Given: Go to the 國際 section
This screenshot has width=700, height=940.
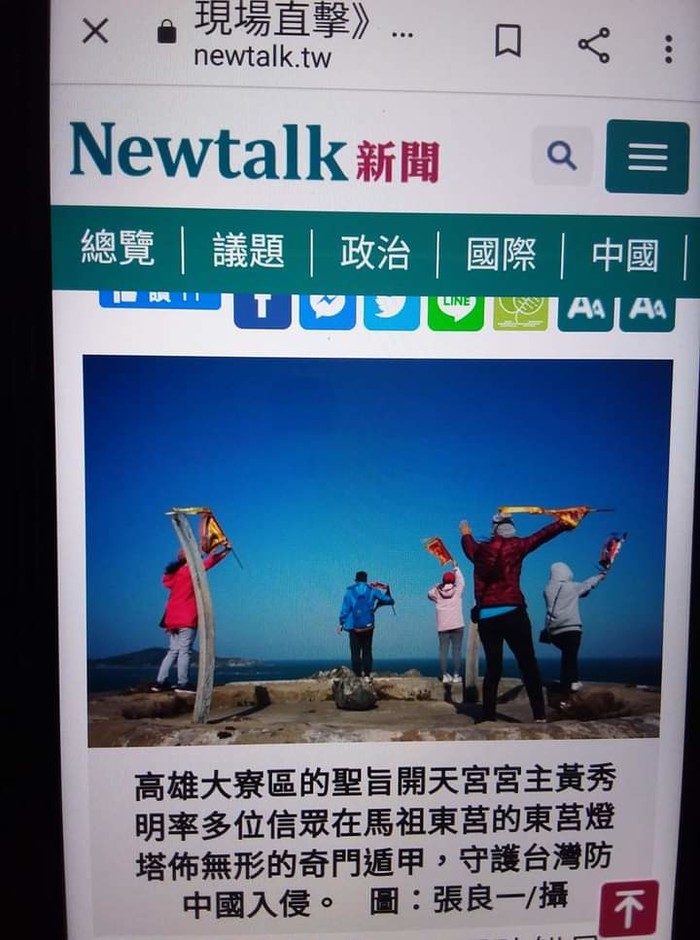Looking at the screenshot, I should point(501,255).
